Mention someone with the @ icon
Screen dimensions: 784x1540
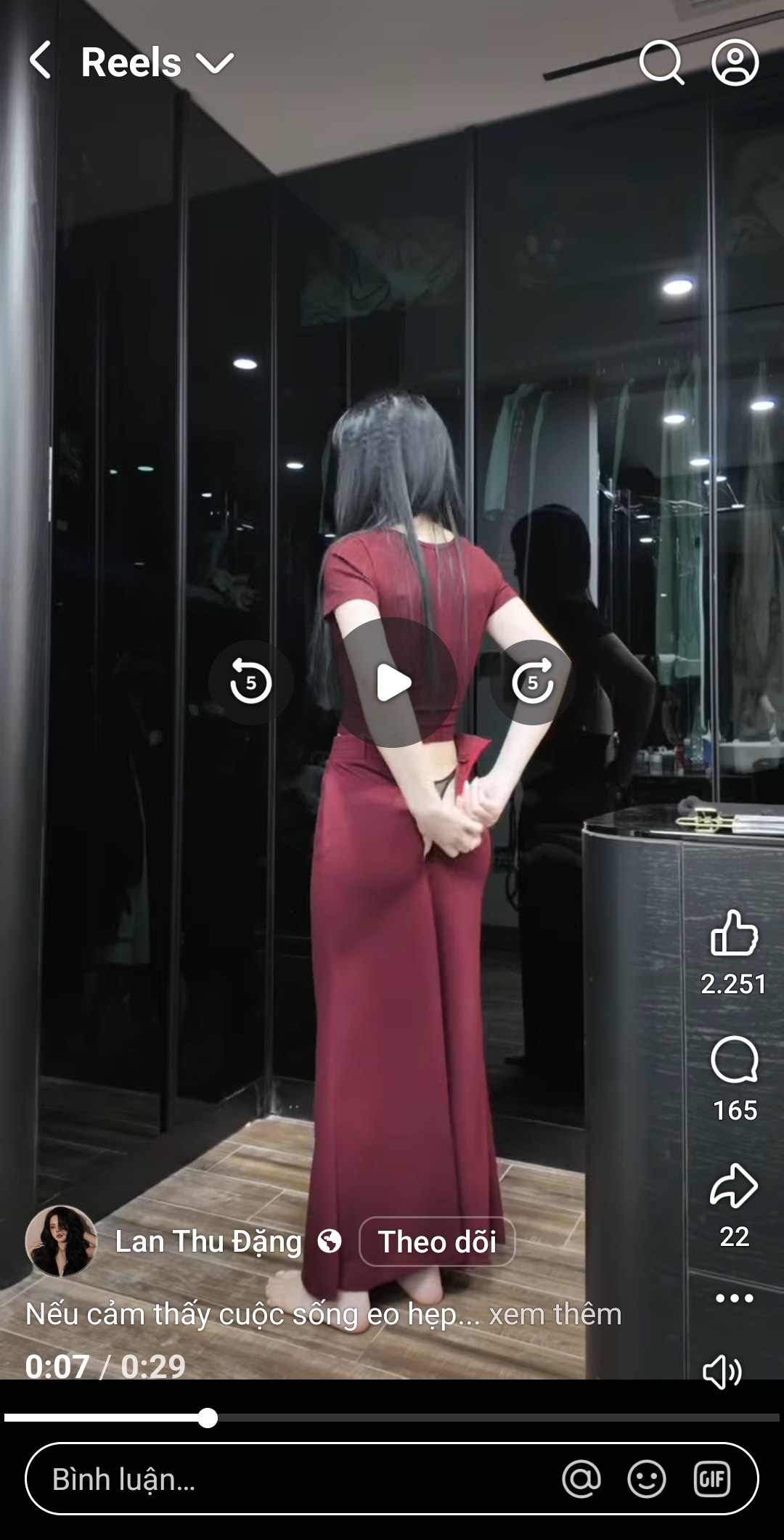point(581,1479)
